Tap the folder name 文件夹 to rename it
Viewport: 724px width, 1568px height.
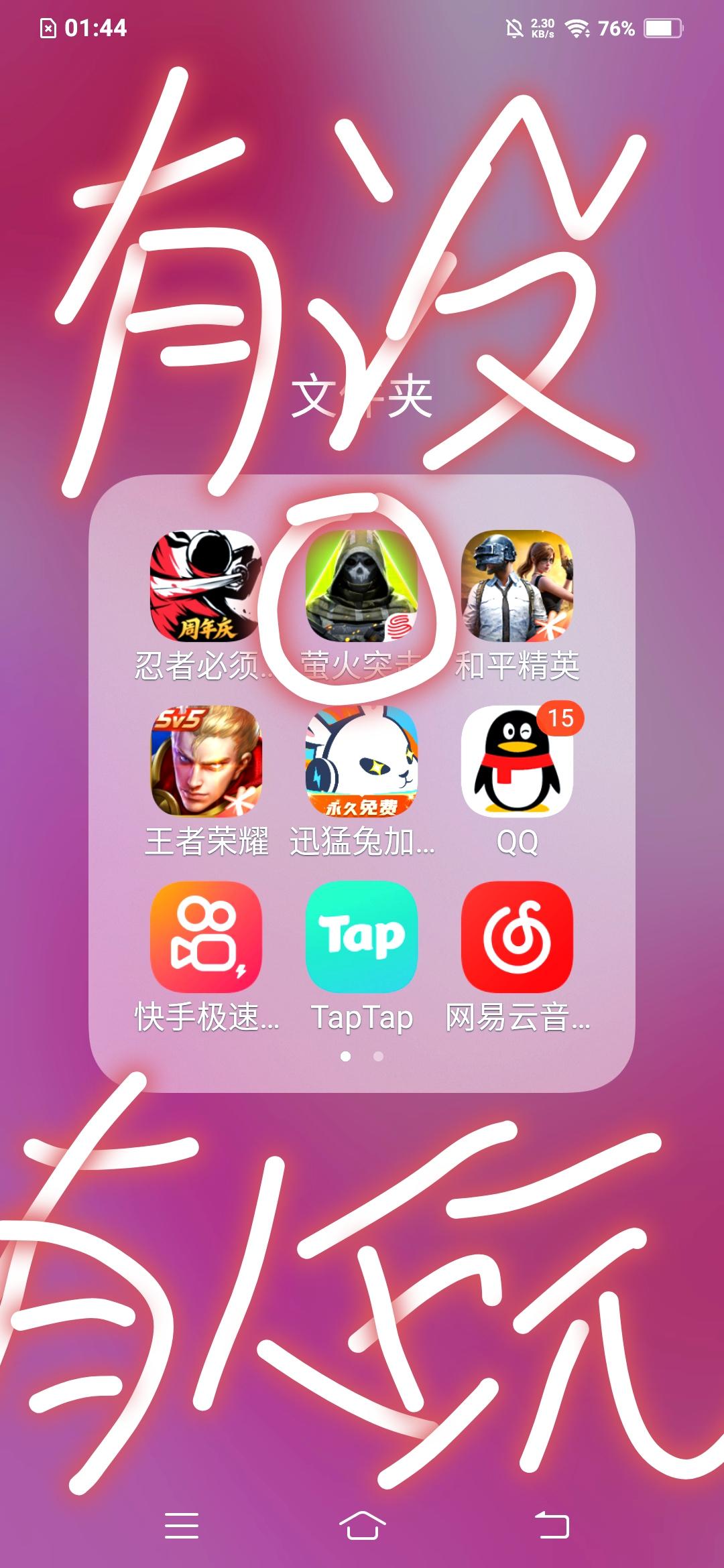(362, 395)
